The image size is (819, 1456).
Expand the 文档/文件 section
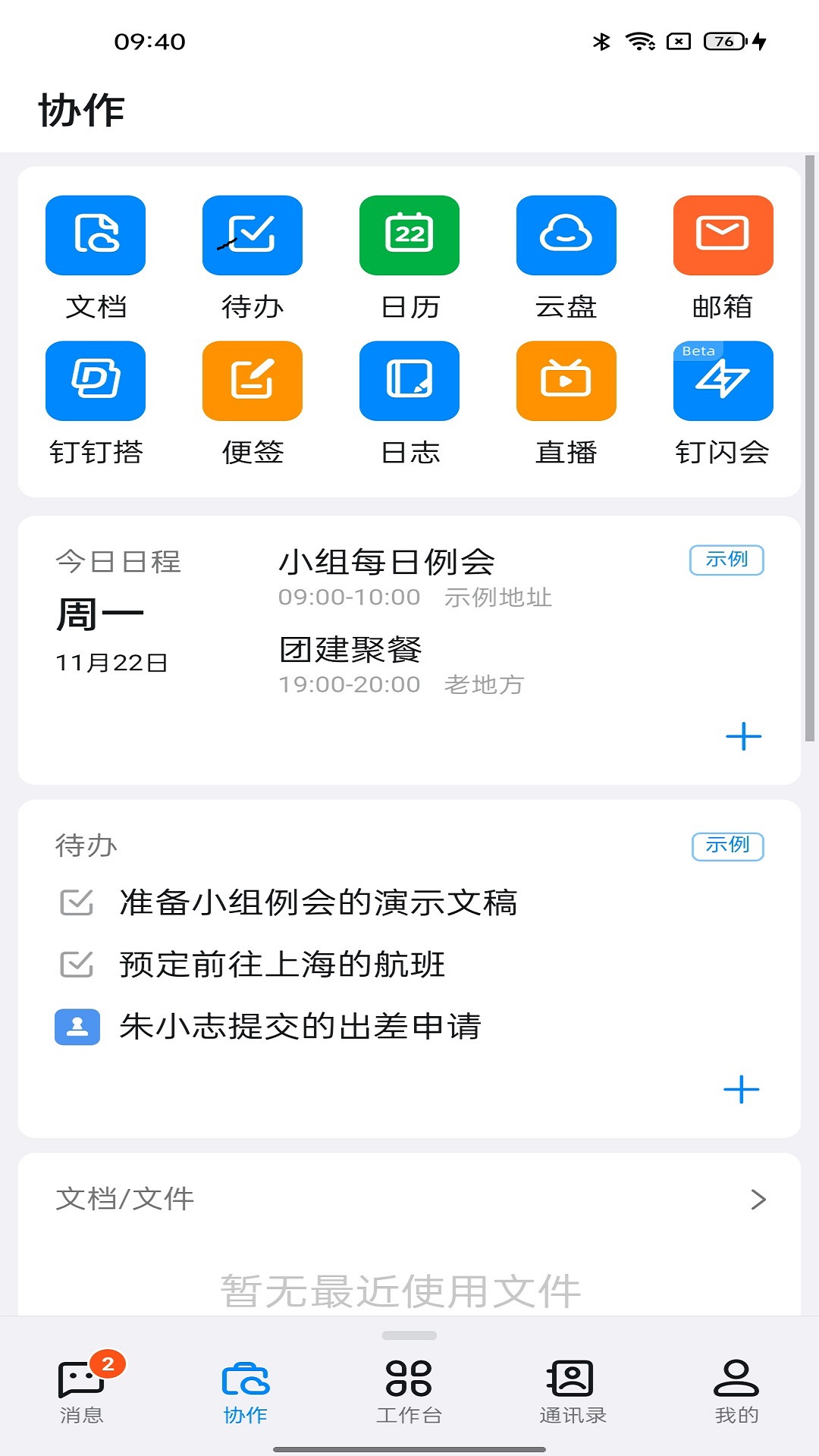[757, 1200]
